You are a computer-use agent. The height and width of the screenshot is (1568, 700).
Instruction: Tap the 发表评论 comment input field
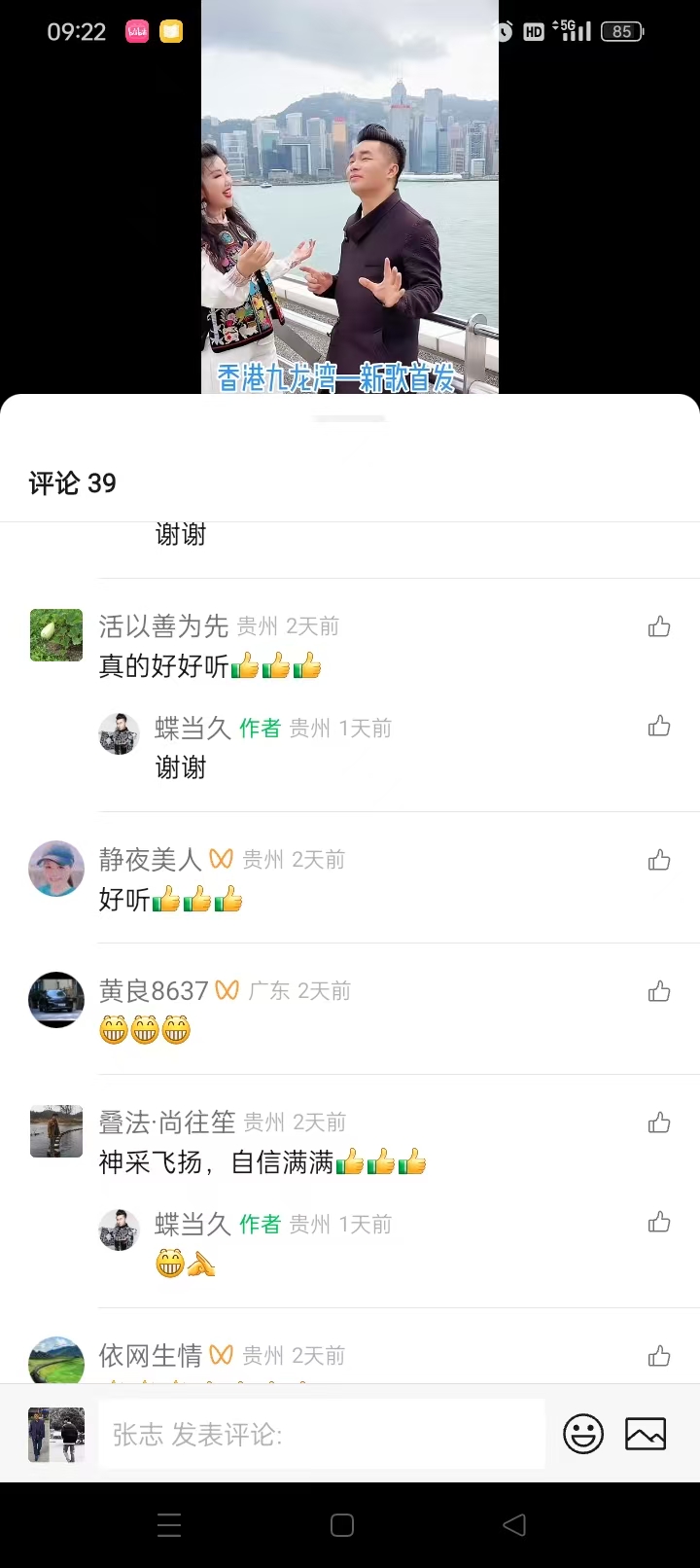point(321,1434)
